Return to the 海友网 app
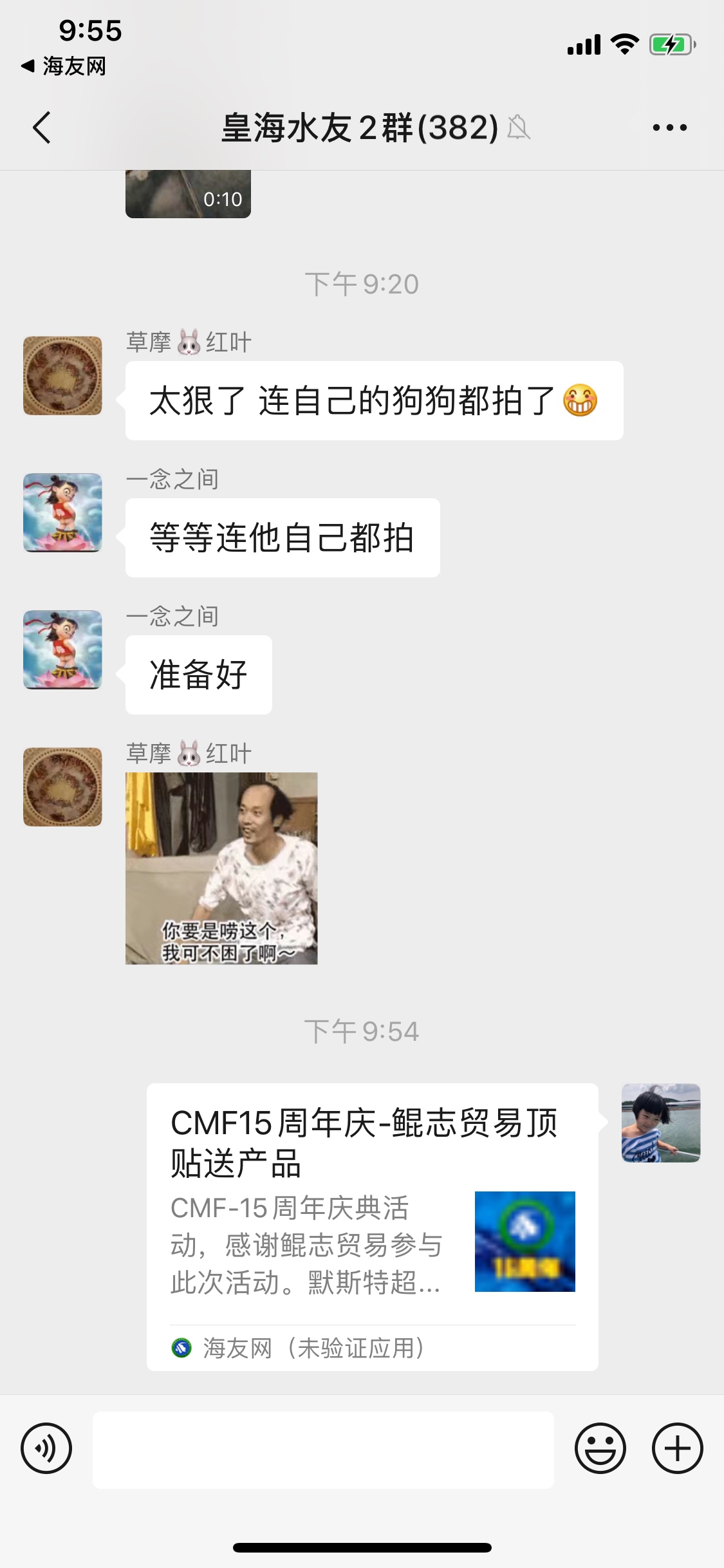 [x=63, y=66]
